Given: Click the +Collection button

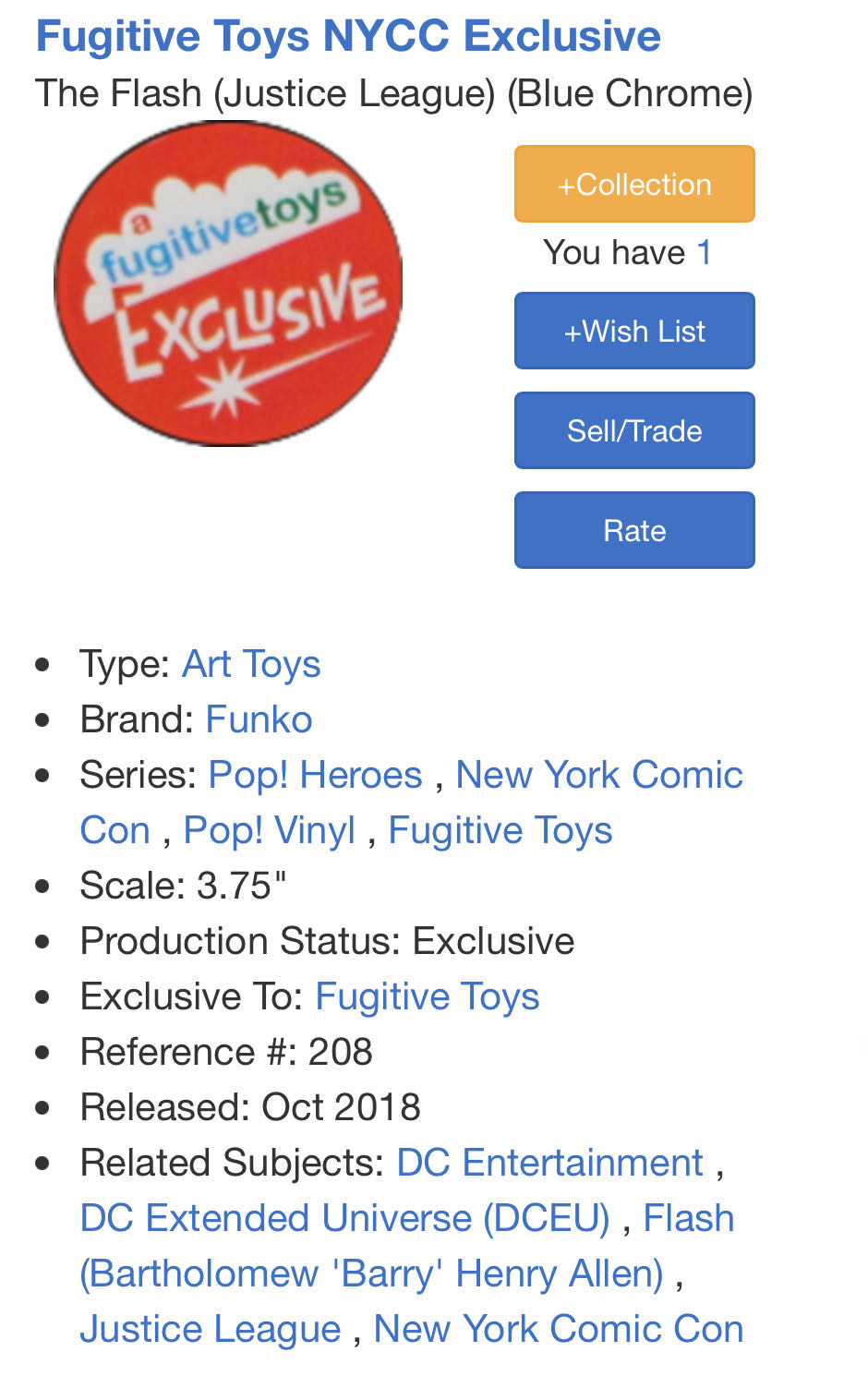Looking at the screenshot, I should click(633, 183).
